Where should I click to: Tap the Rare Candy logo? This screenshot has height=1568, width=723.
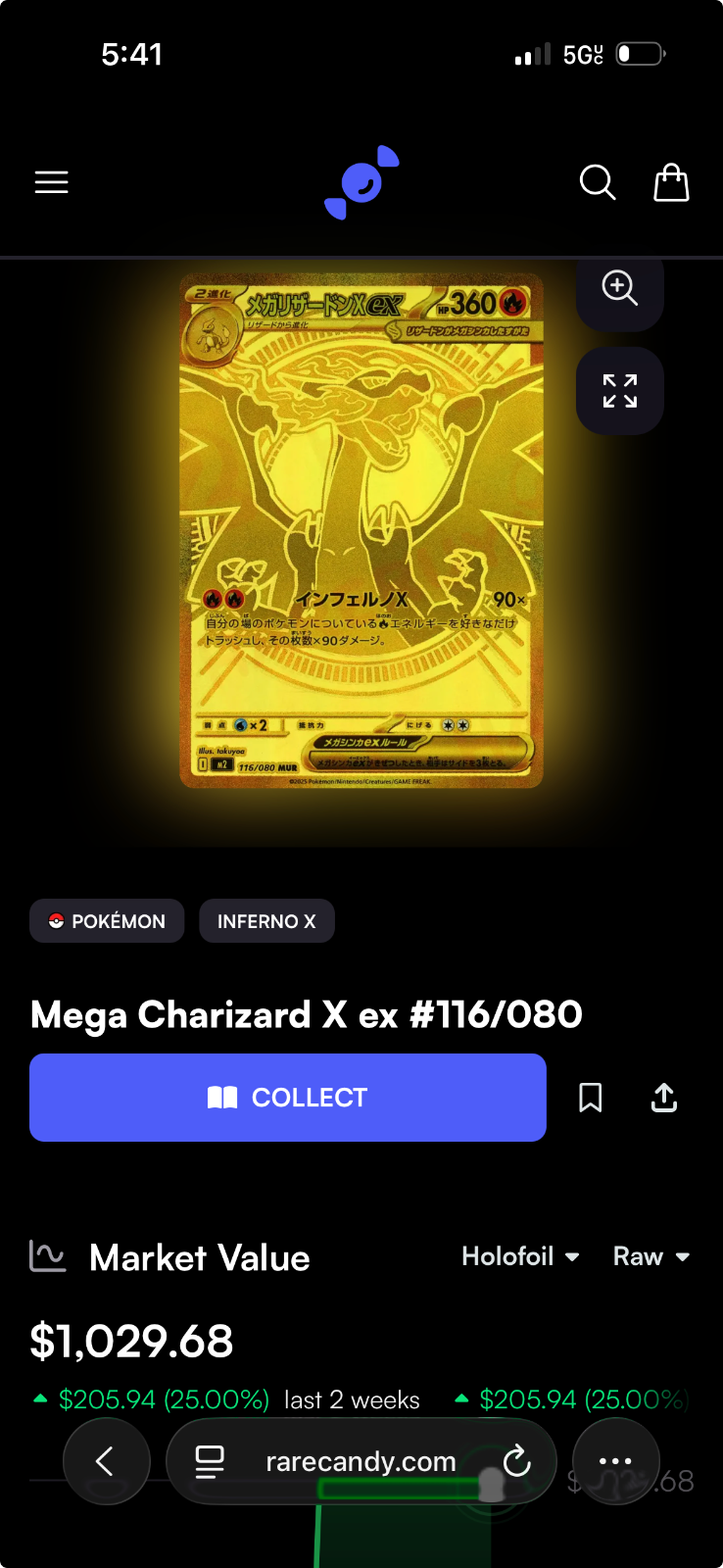click(x=361, y=182)
